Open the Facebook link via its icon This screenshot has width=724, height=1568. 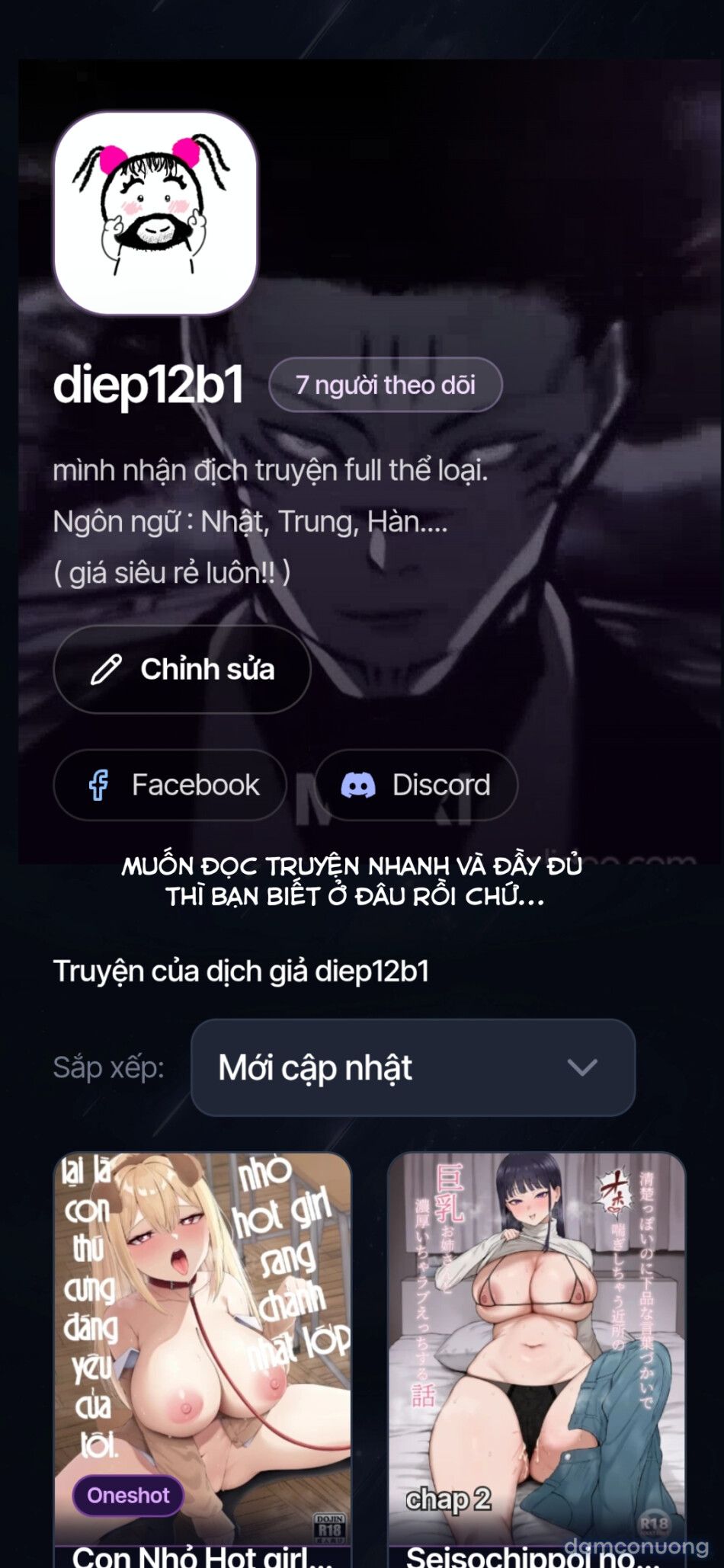98,785
